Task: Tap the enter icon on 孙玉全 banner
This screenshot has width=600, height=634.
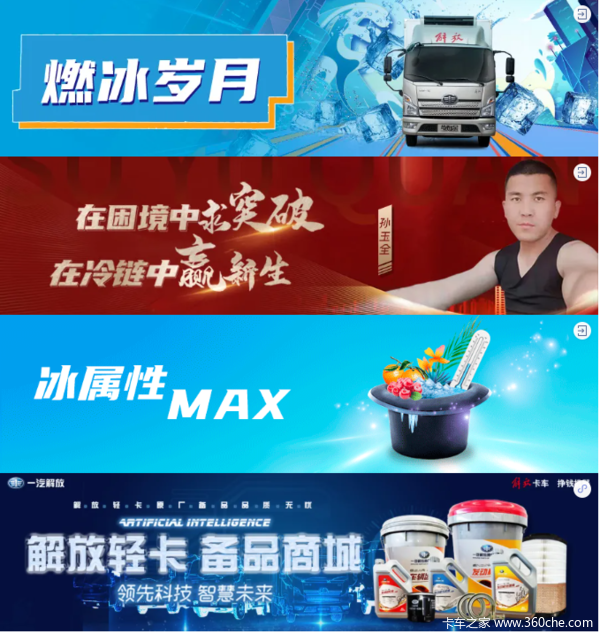Action: click(581, 173)
